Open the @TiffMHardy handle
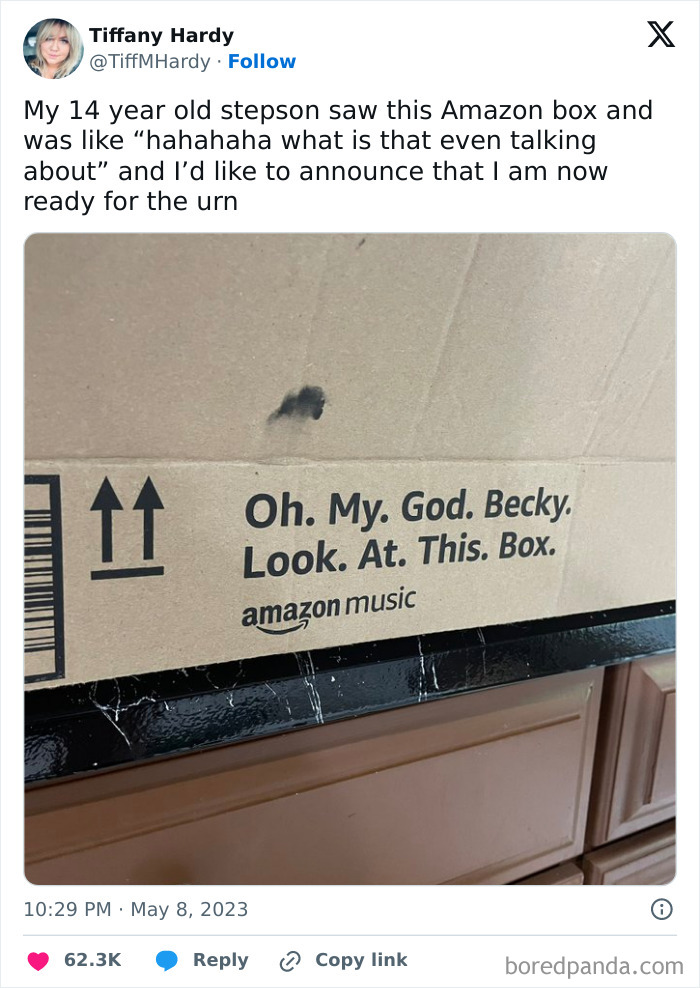Viewport: 700px width, 988px height. pos(149,62)
